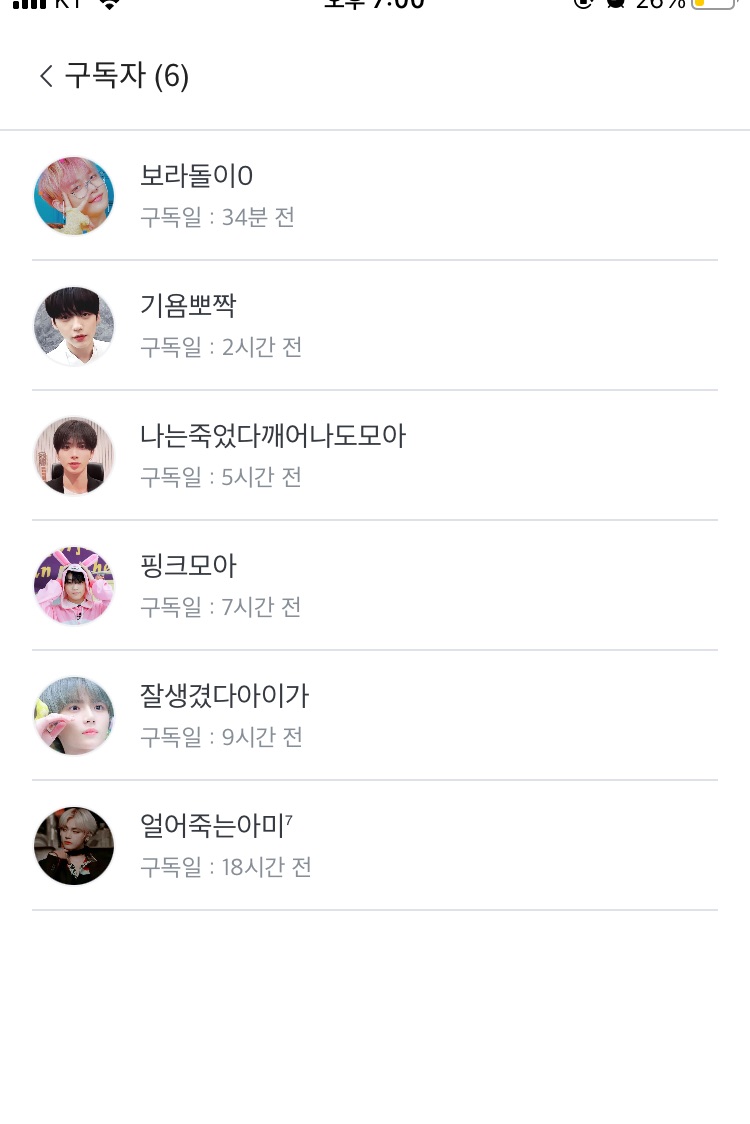Go back from the 구독자 list

click(46, 76)
